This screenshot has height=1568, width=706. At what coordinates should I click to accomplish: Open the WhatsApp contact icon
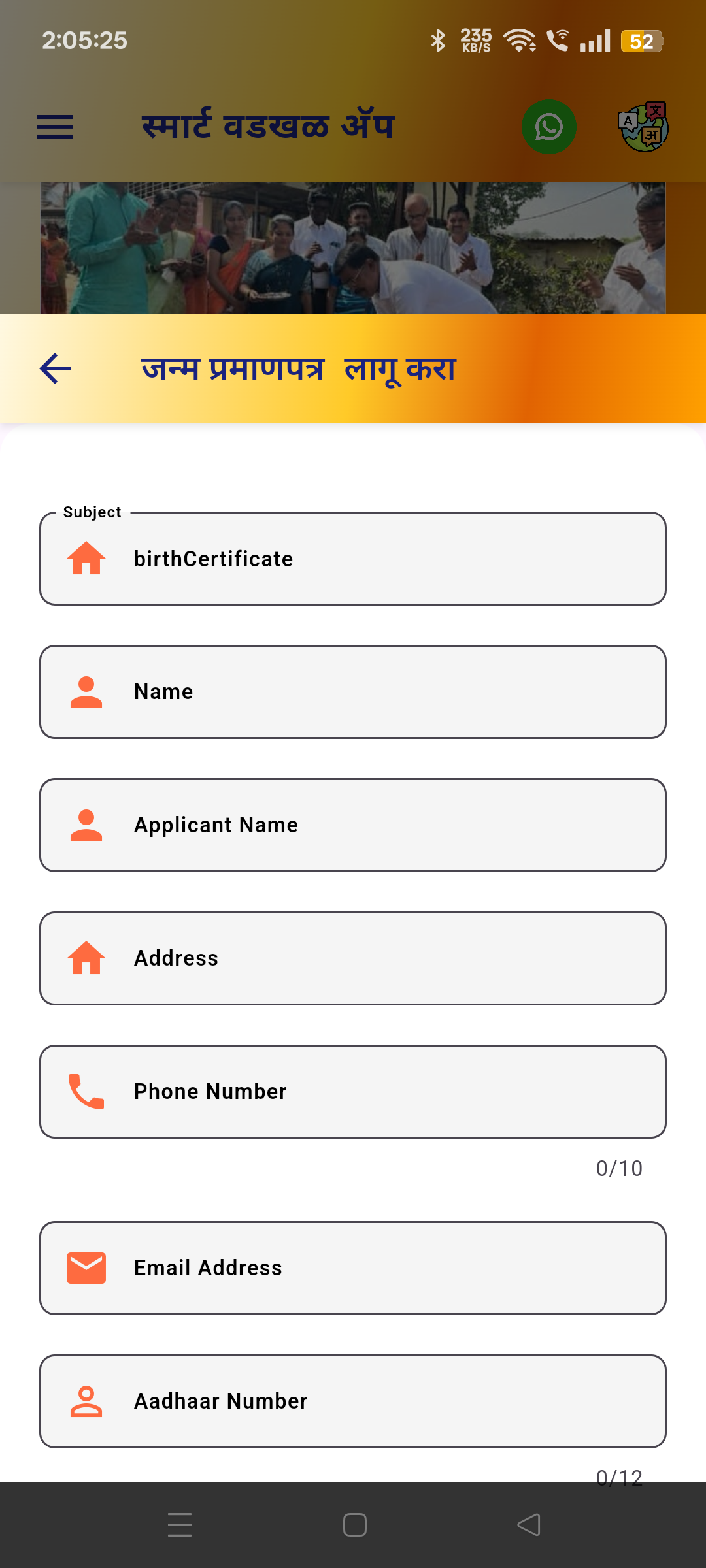coord(548,127)
